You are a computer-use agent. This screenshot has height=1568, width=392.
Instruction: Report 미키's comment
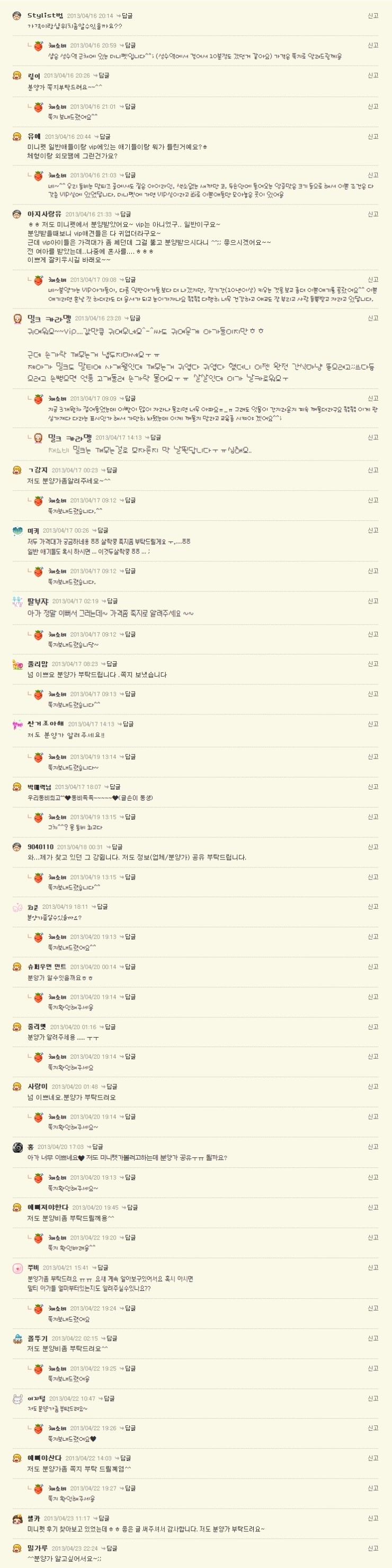(372, 530)
